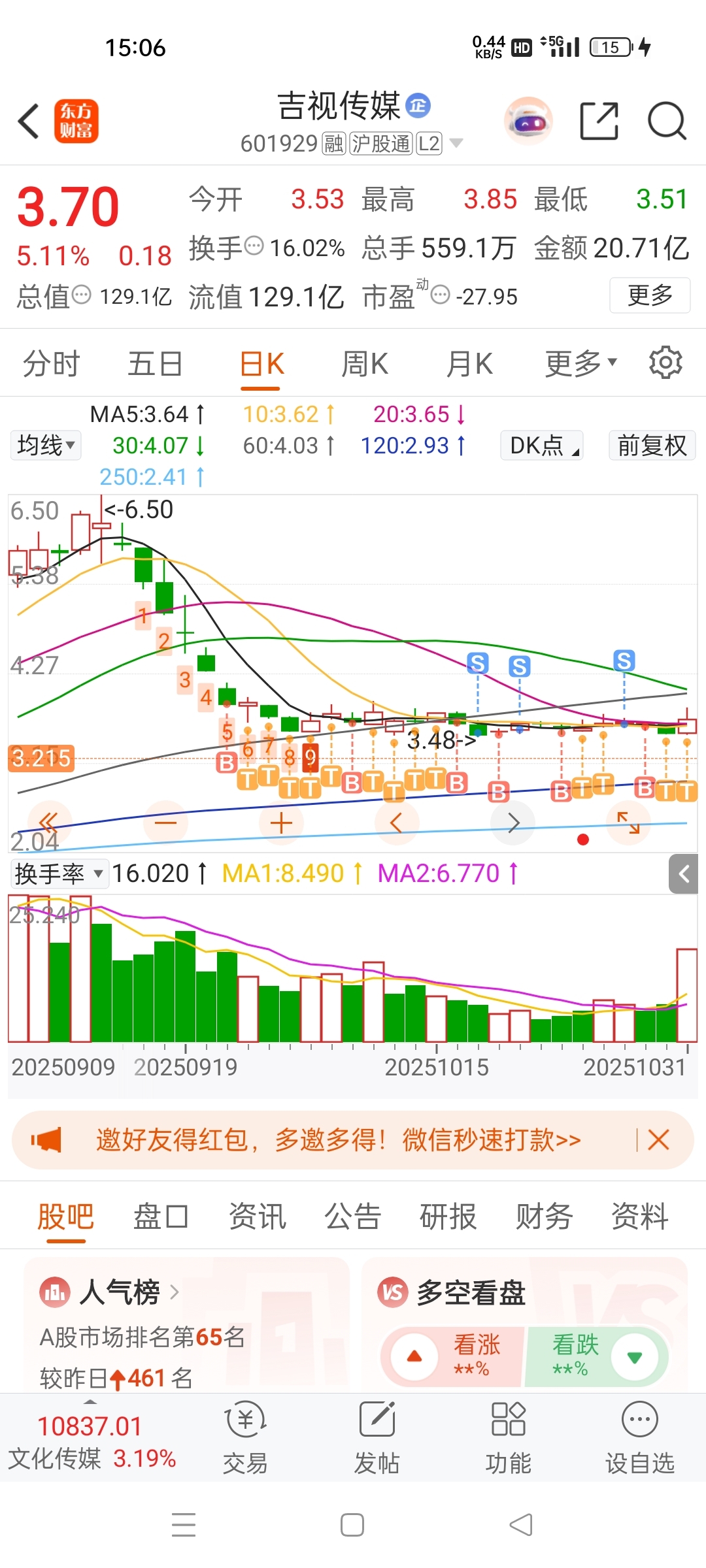Tap 更多 button for more quote data
Image resolution: width=706 pixels, height=1568 pixels.
pyautogui.click(x=649, y=295)
